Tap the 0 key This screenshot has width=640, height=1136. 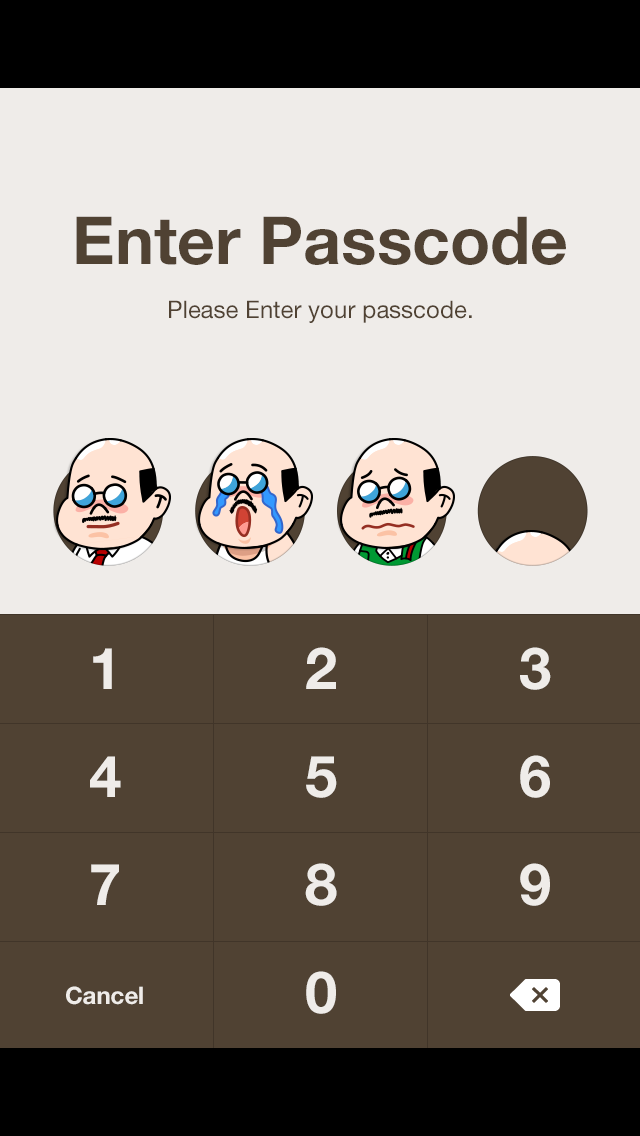click(x=320, y=994)
